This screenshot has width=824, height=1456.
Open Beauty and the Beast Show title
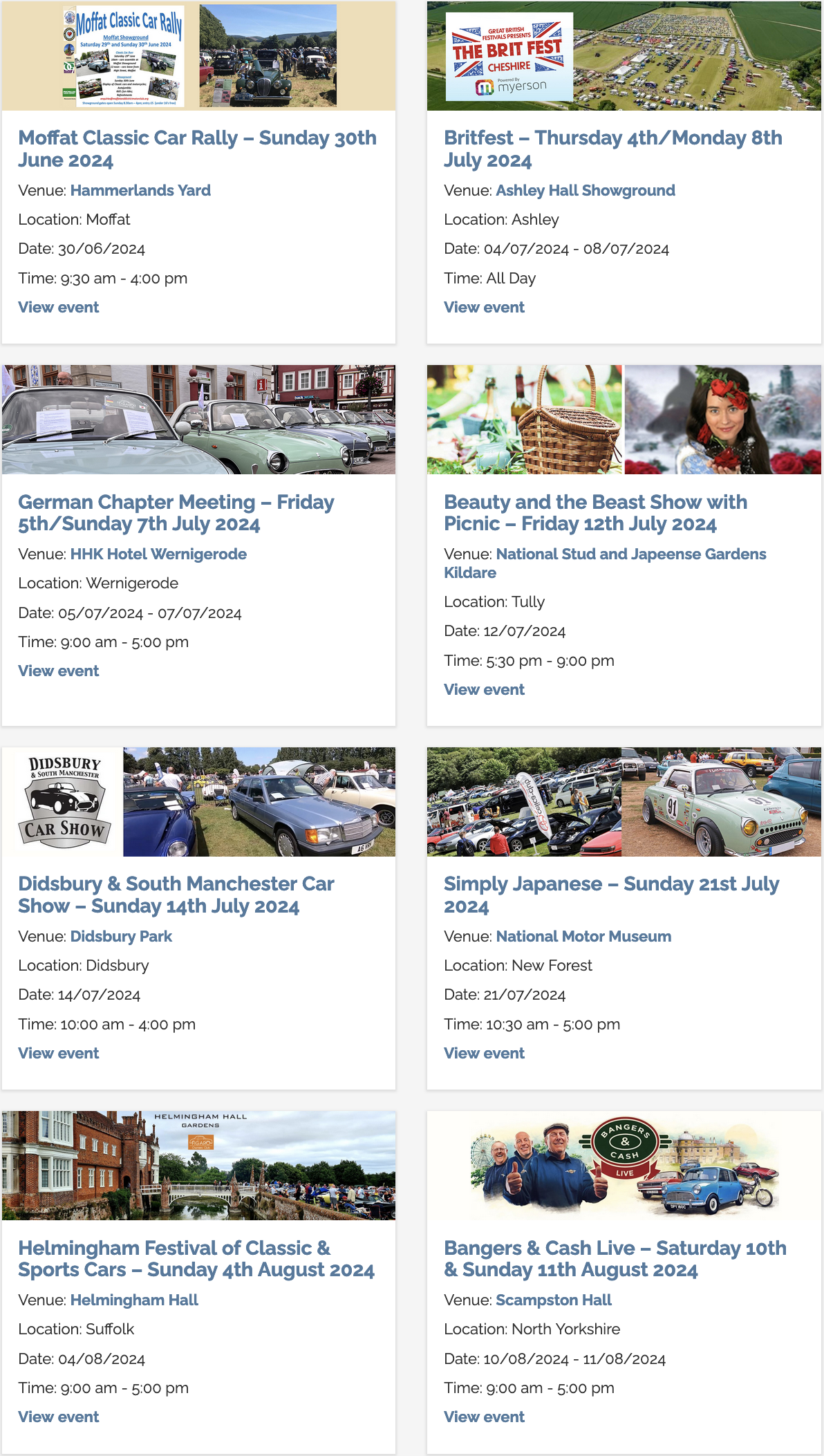coord(595,512)
